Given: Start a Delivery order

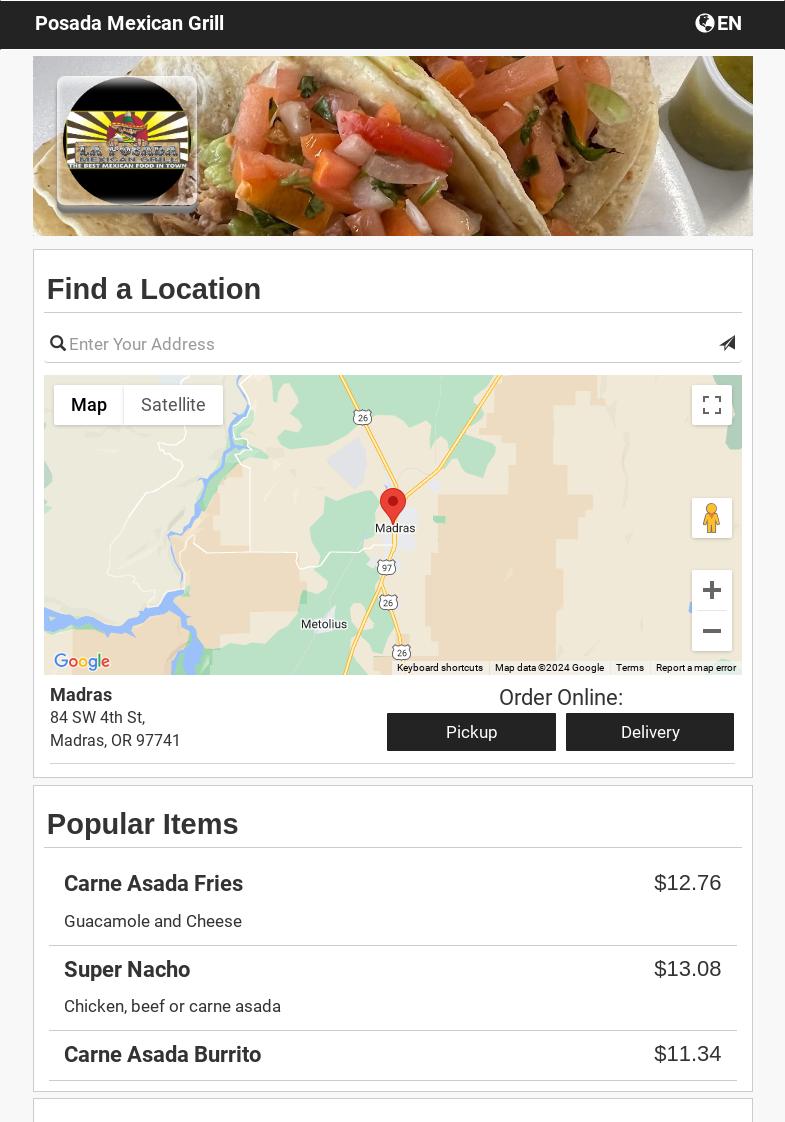Looking at the screenshot, I should [650, 732].
